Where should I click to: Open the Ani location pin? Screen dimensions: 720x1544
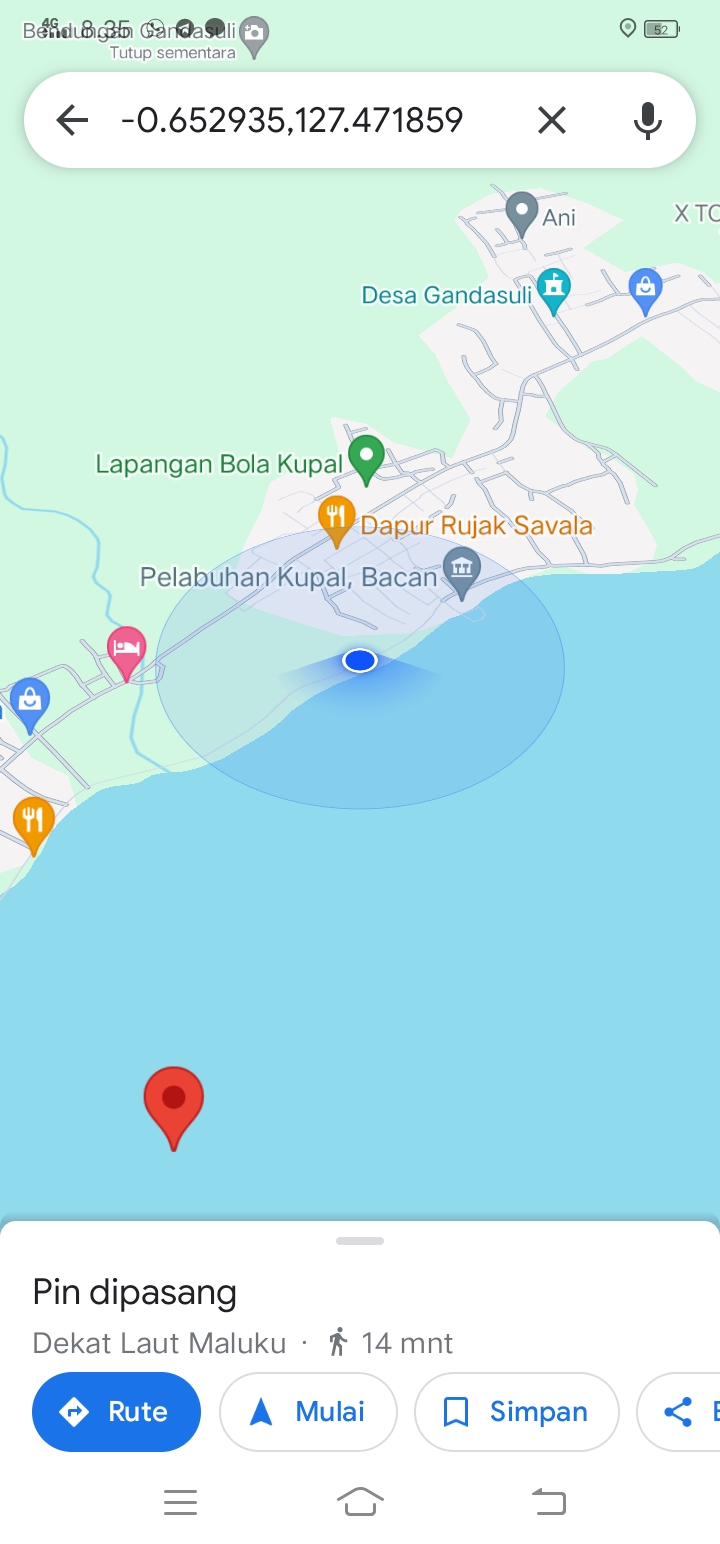pyautogui.click(x=521, y=213)
